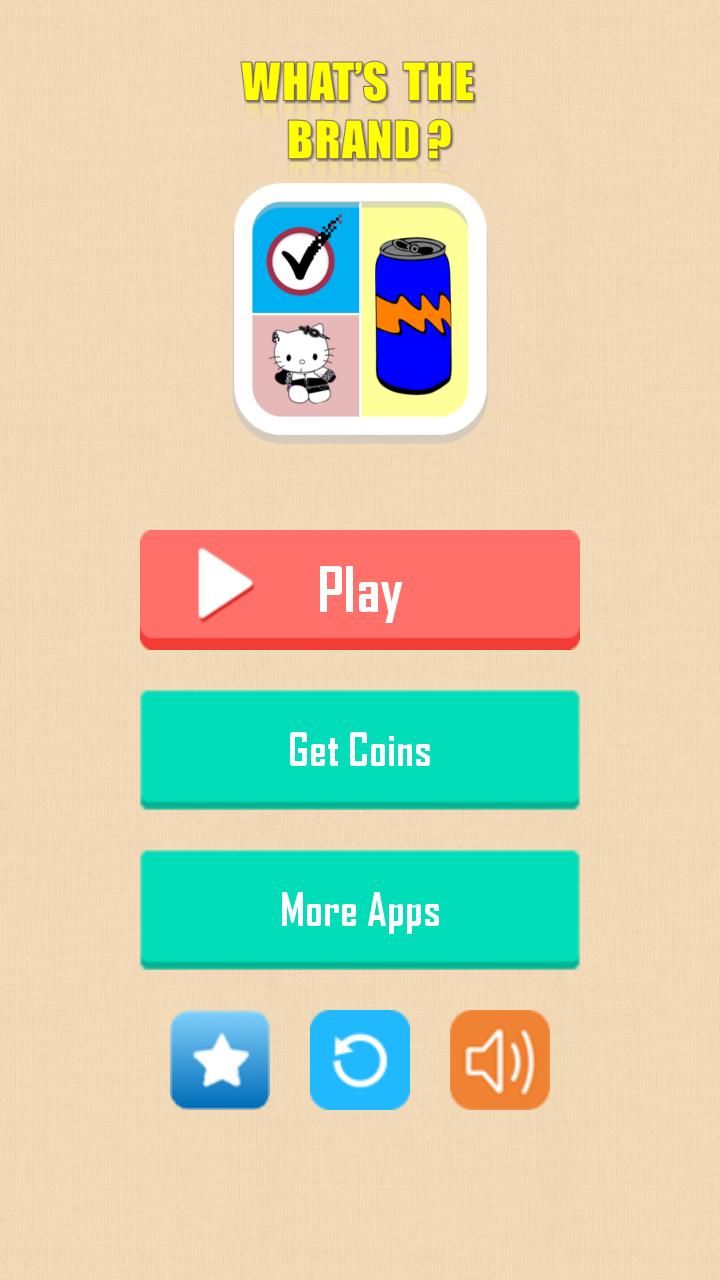Open the Get Coins screen
The image size is (720, 1280).
[360, 749]
